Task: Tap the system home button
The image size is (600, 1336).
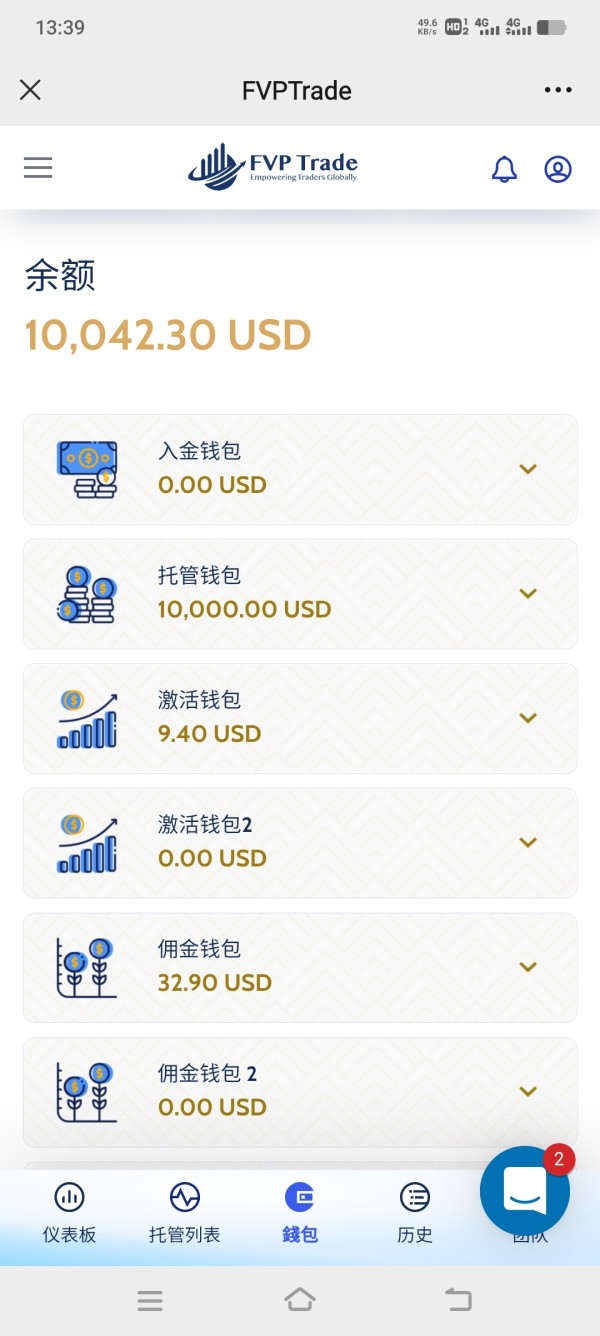Action: tap(300, 1300)
